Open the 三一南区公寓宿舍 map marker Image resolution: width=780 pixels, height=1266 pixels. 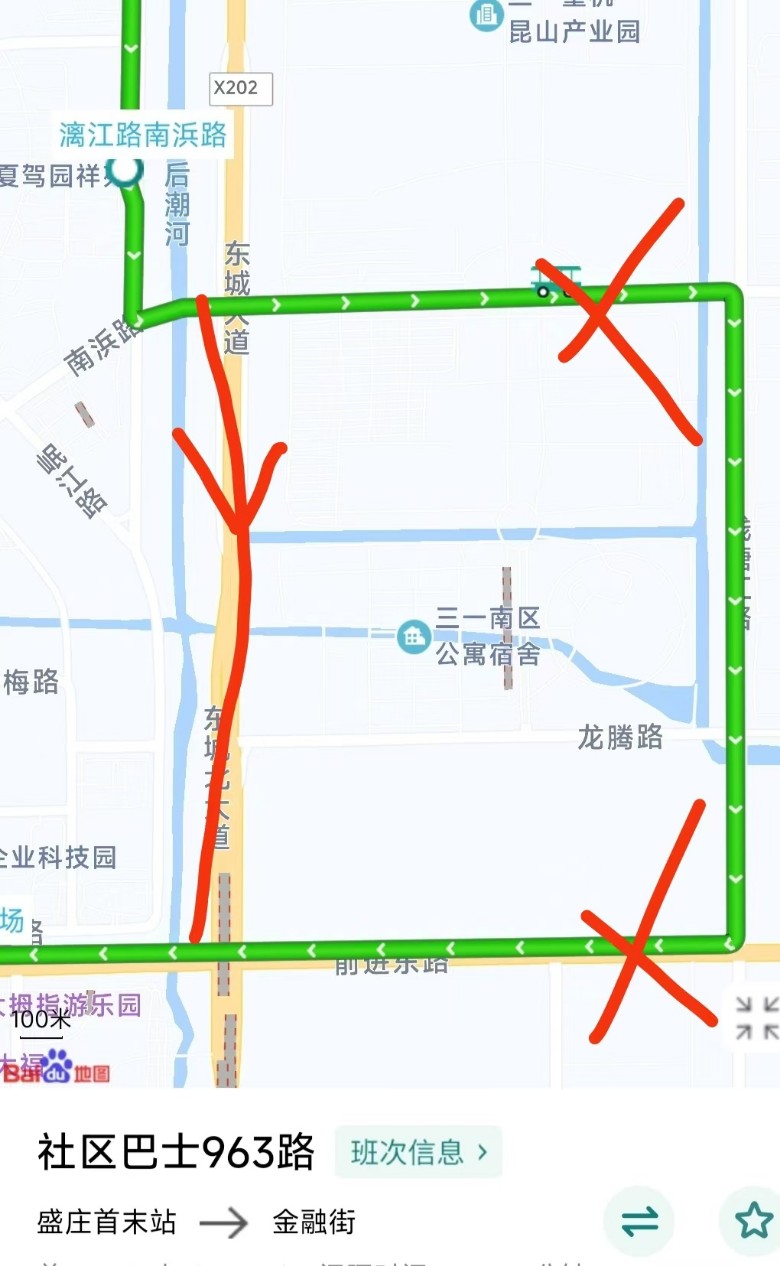click(413, 636)
